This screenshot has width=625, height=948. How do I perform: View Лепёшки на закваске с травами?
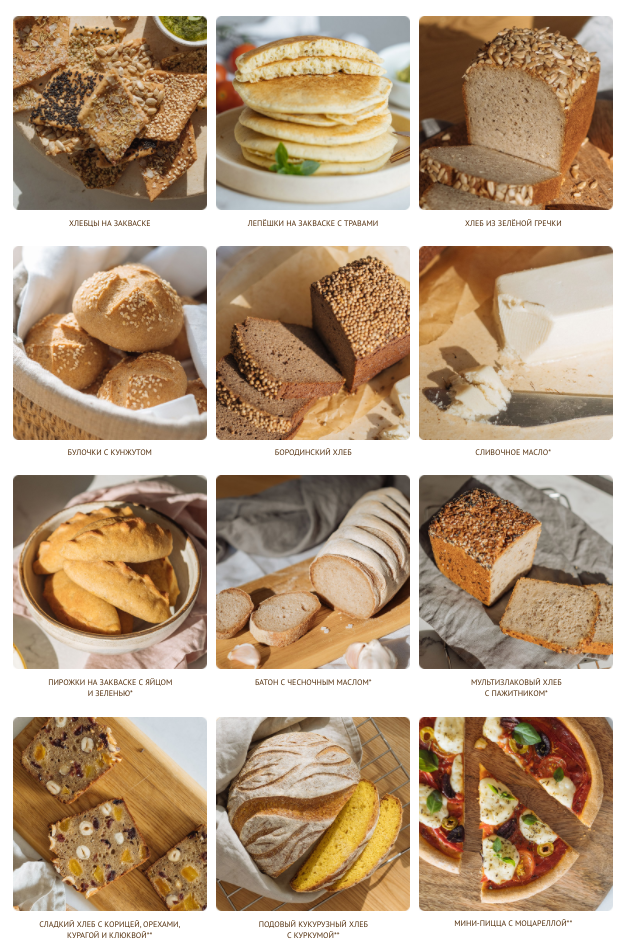tap(313, 113)
